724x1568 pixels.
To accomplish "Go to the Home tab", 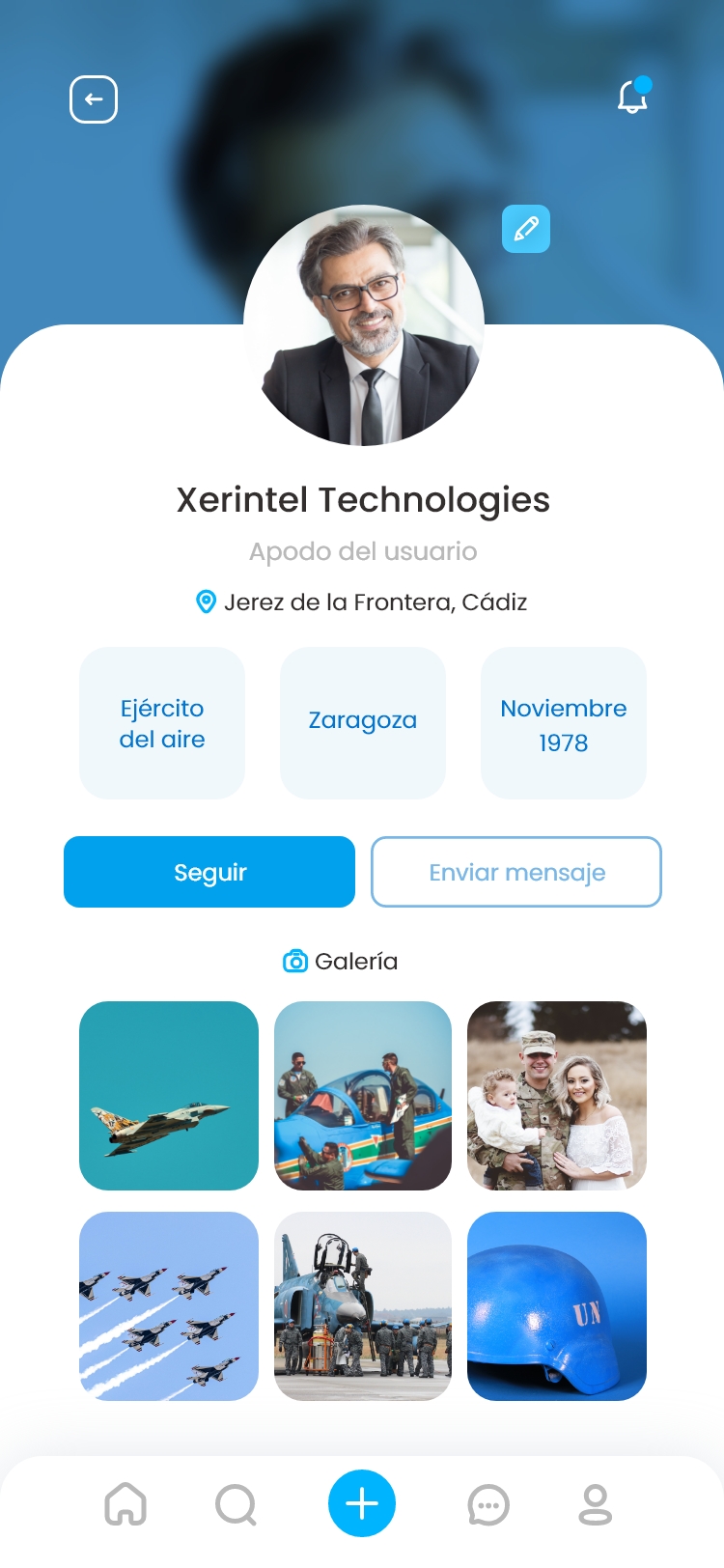I will click(125, 1504).
